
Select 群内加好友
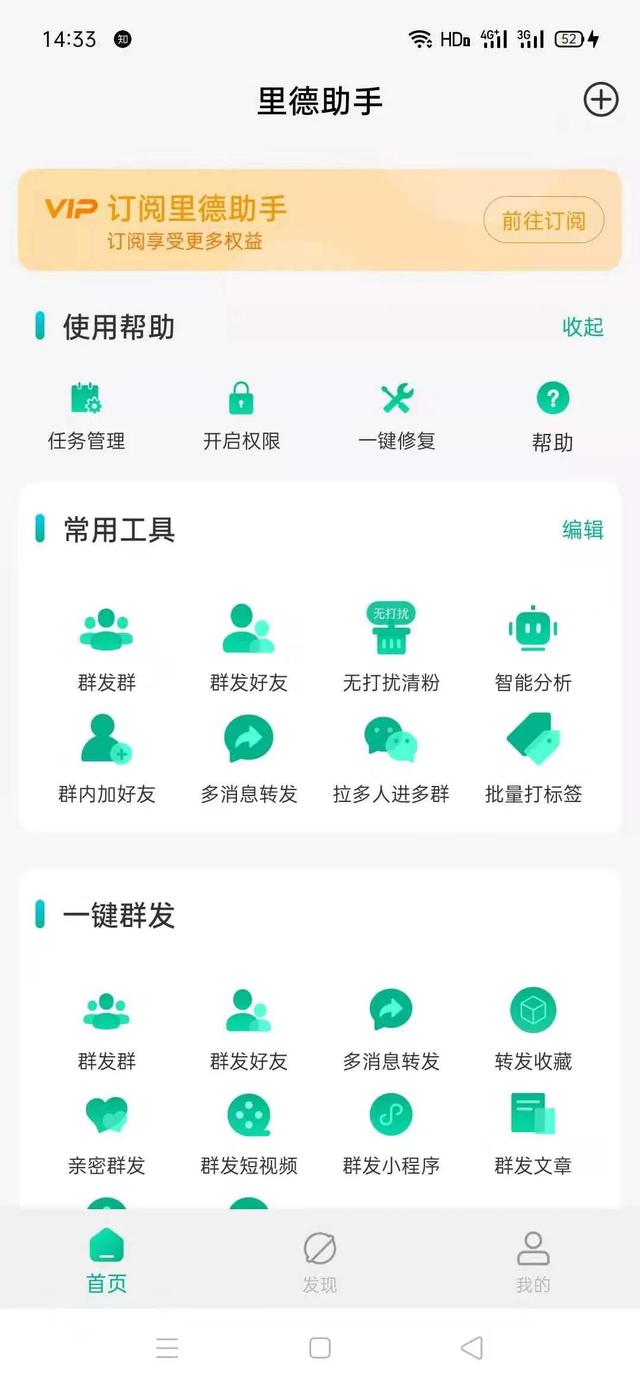click(106, 759)
